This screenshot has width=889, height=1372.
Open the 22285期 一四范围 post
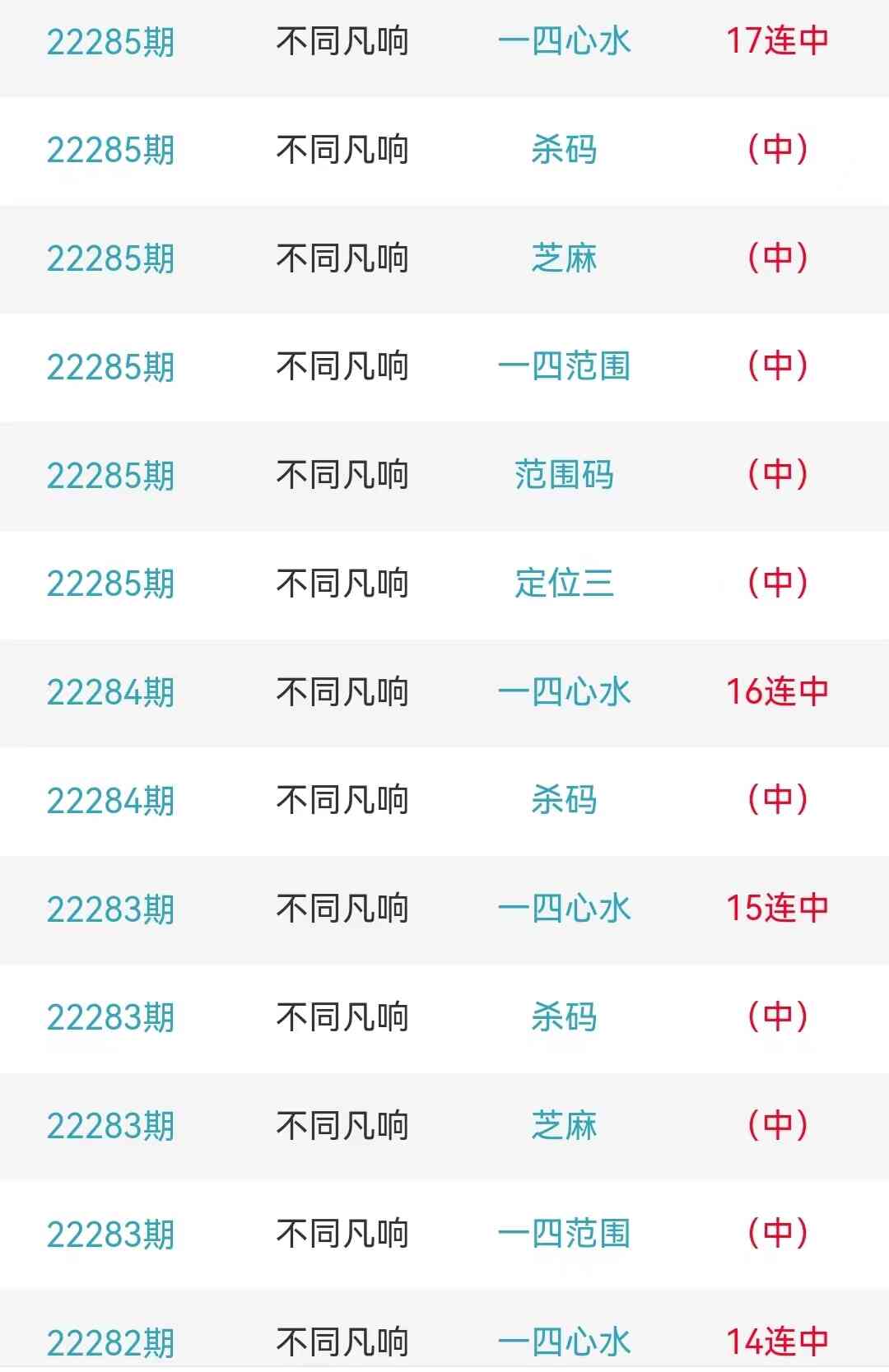(x=564, y=366)
